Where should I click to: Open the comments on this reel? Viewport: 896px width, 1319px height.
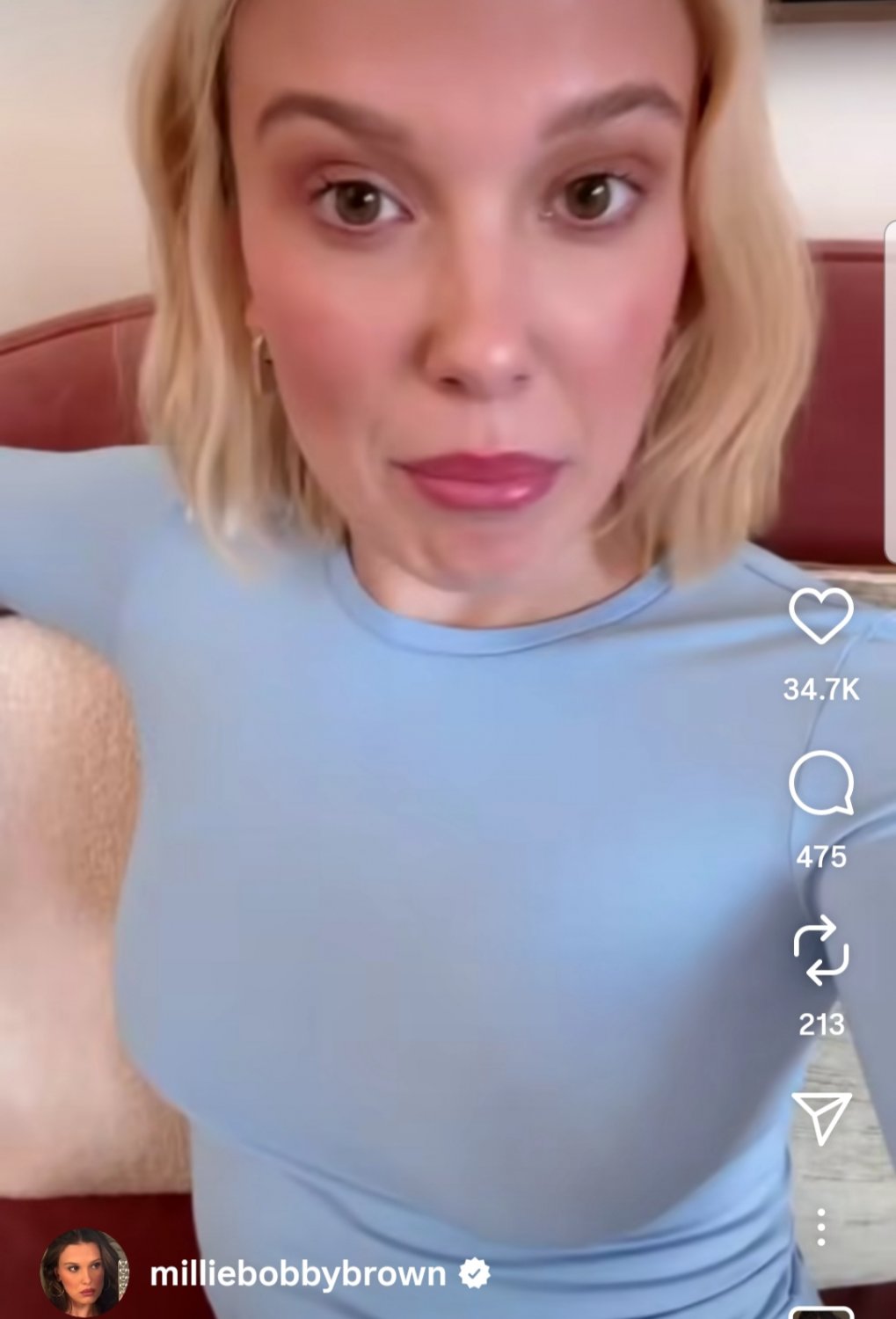(x=820, y=783)
